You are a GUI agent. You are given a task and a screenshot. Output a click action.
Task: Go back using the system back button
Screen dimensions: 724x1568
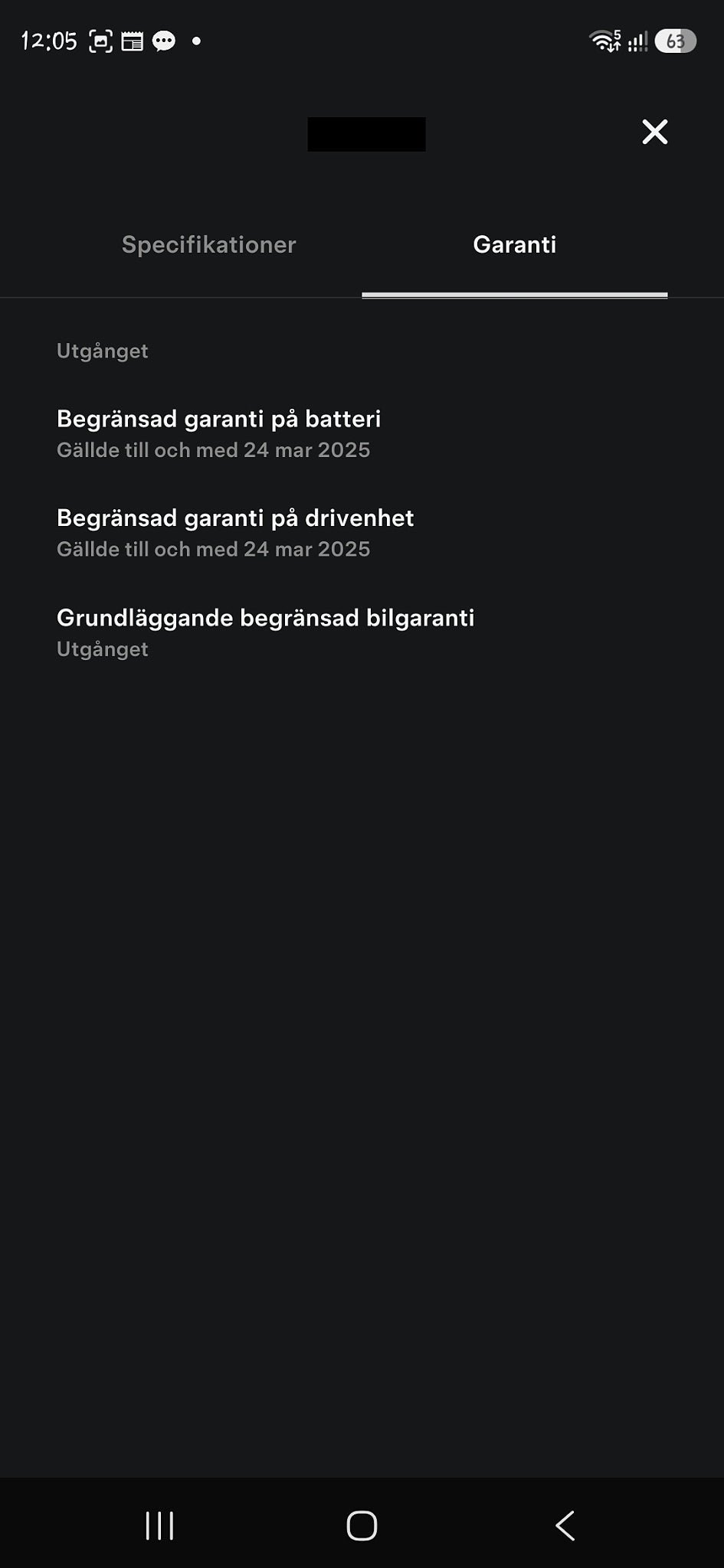pyautogui.click(x=565, y=1525)
